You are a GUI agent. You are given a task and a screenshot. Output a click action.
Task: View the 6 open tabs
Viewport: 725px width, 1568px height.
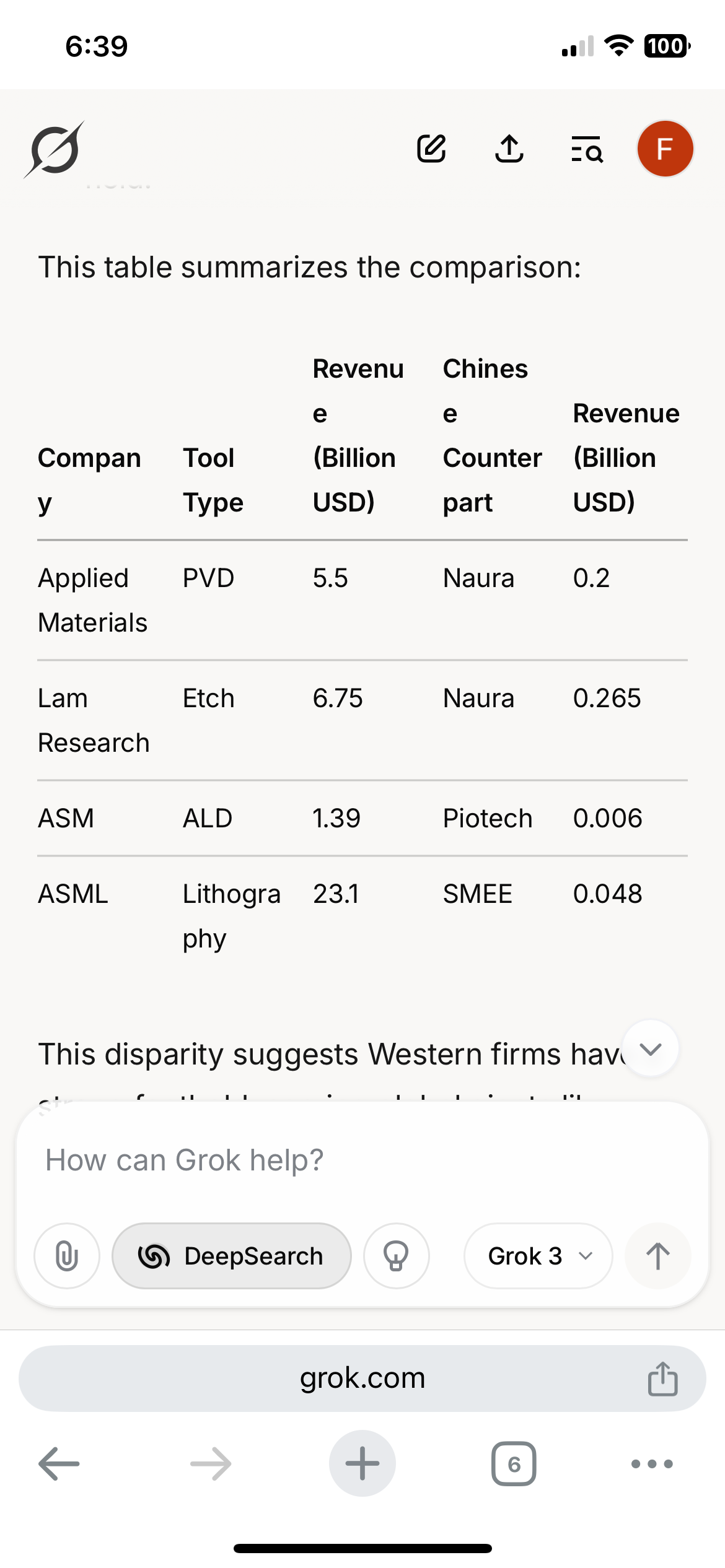click(x=514, y=1464)
